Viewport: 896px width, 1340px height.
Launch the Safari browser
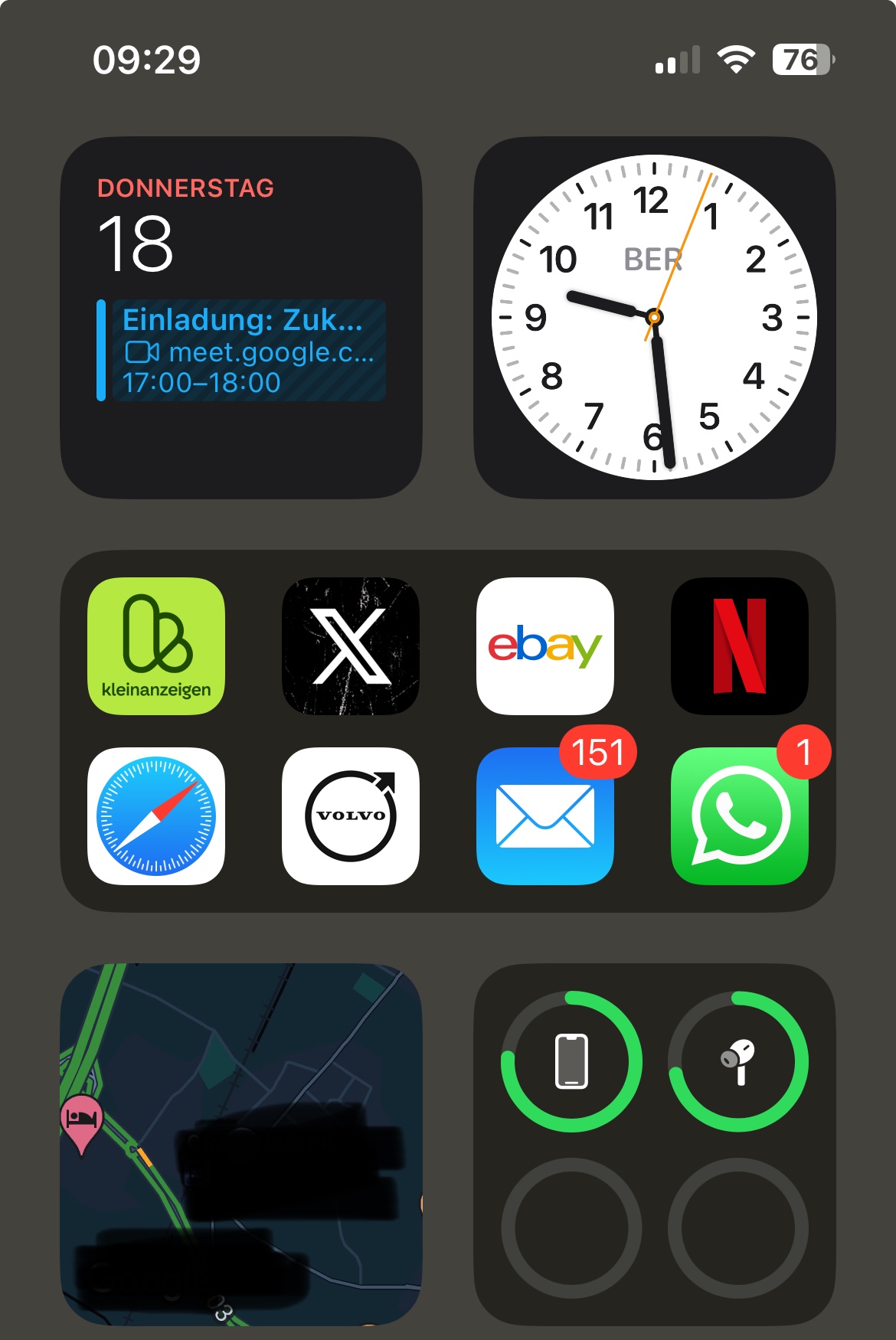coord(156,815)
